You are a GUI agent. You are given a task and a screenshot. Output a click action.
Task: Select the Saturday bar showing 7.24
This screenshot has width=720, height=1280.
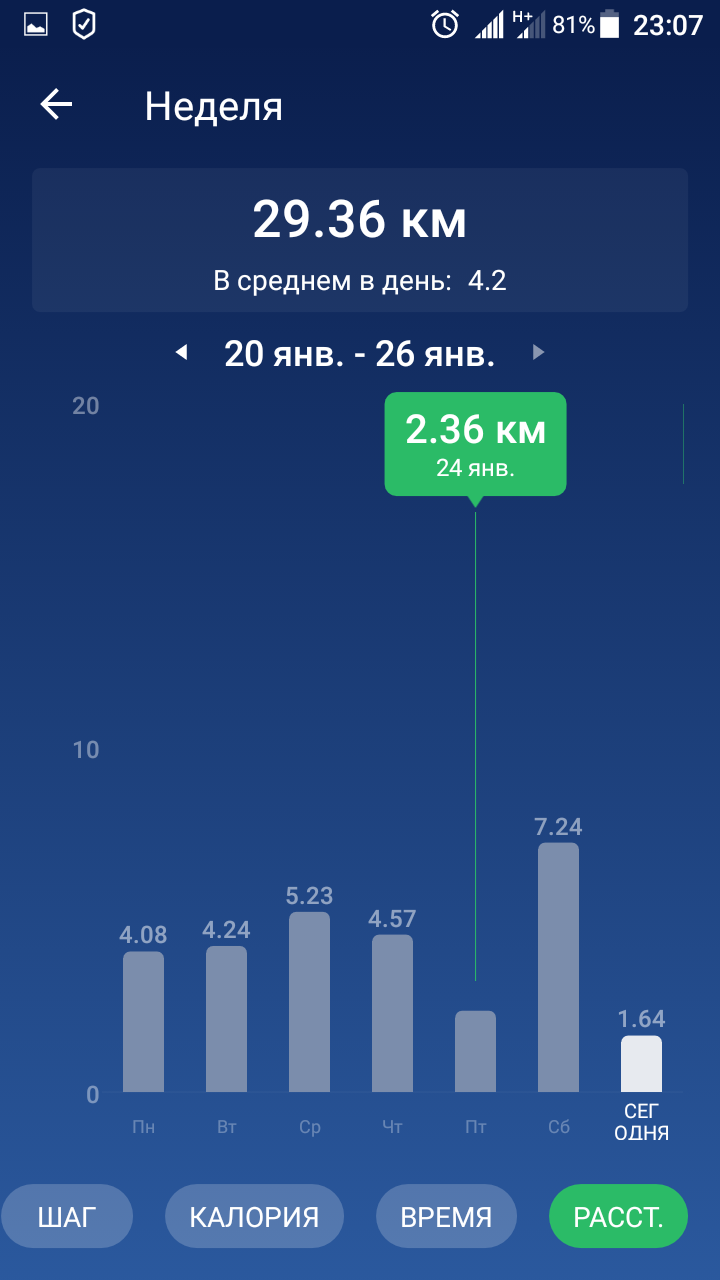tap(558, 968)
